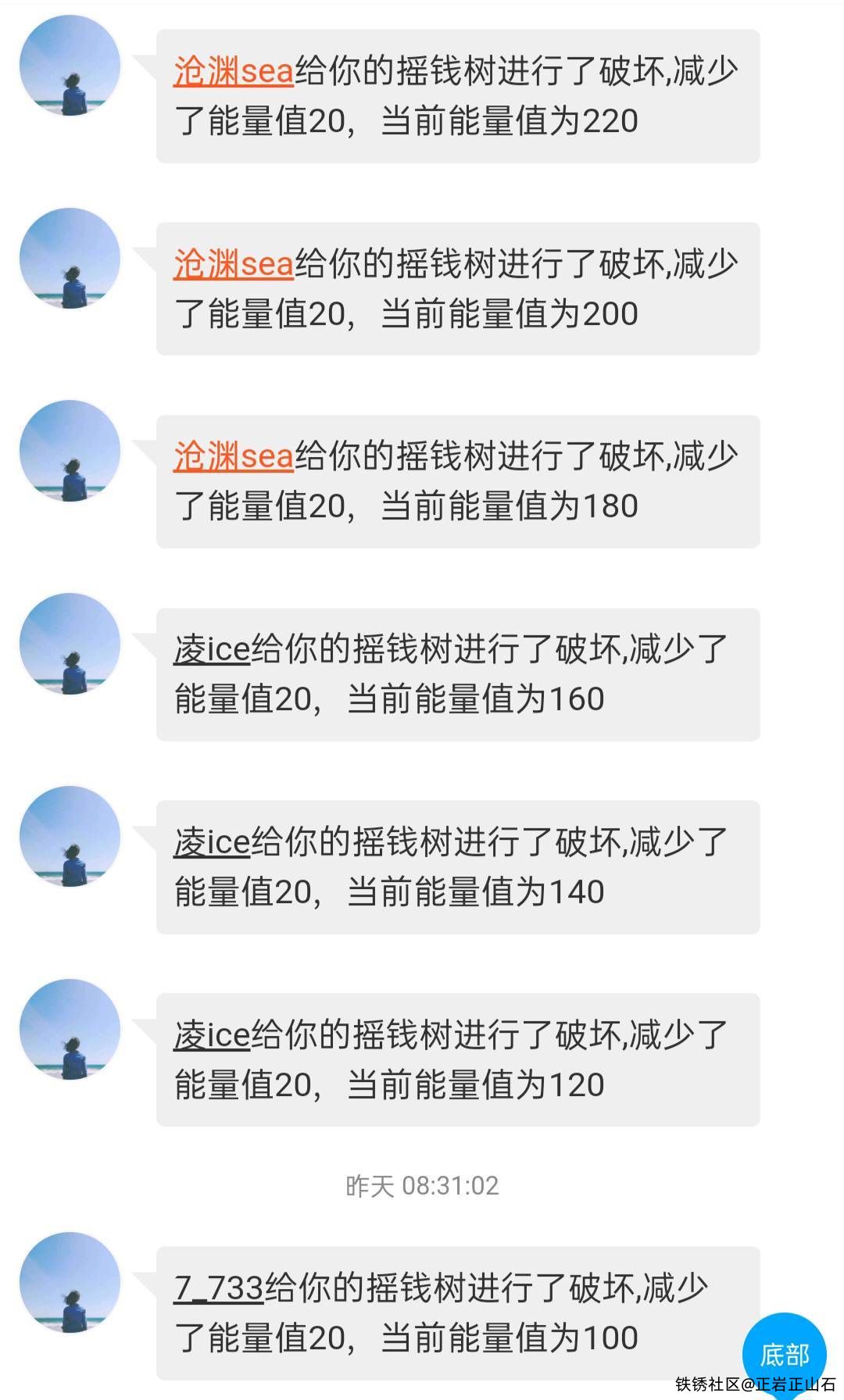The image size is (844, 1400).
Task: Tap the 沧渊sea link in the 200 message
Action: click(234, 264)
